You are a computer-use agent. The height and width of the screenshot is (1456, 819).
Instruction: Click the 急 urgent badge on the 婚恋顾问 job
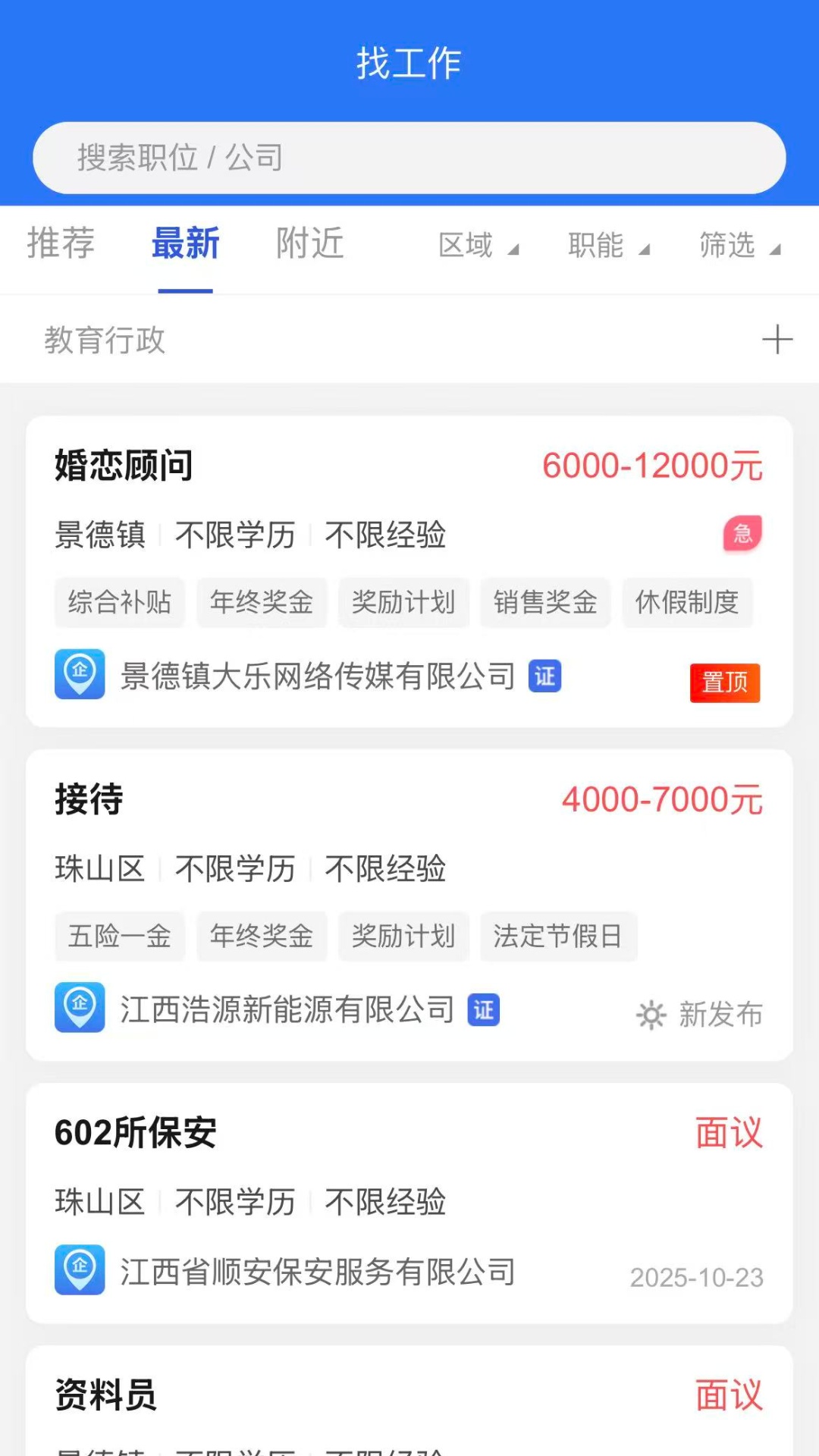pyautogui.click(x=742, y=534)
